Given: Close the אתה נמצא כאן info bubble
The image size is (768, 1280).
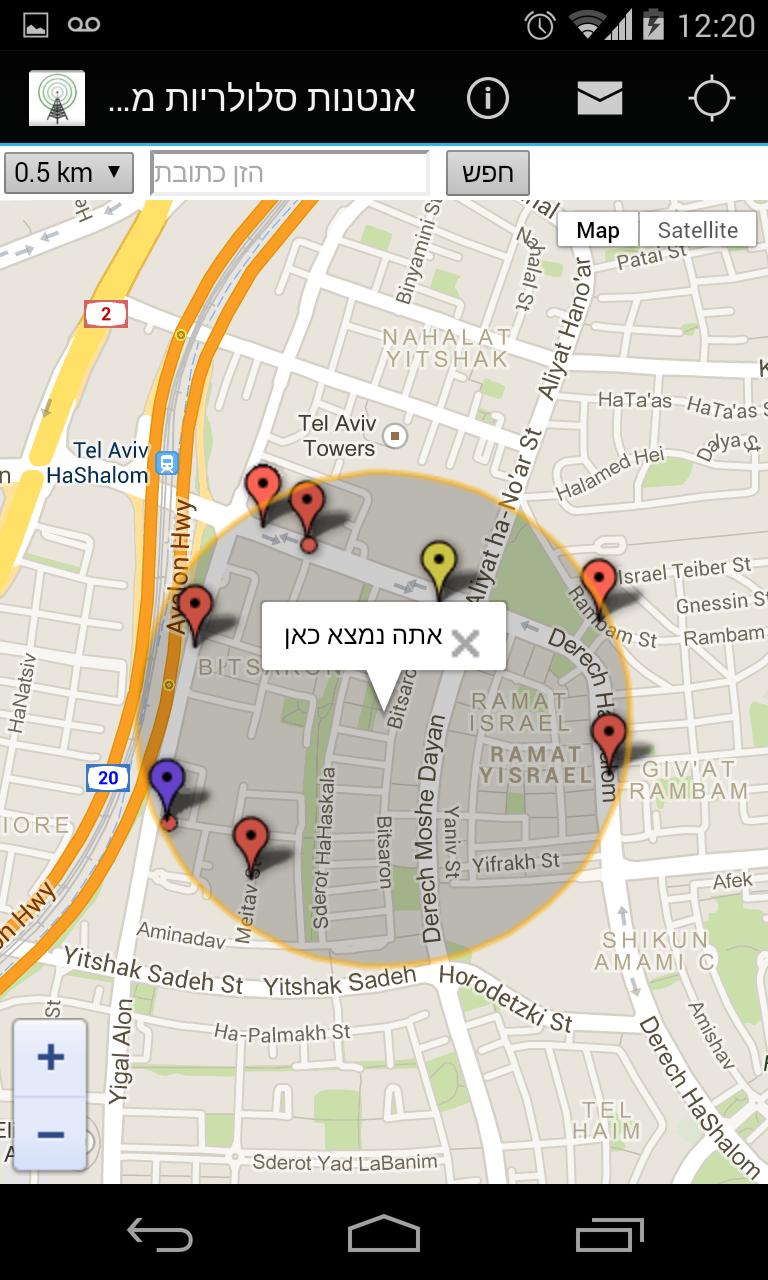Looking at the screenshot, I should coord(465,643).
